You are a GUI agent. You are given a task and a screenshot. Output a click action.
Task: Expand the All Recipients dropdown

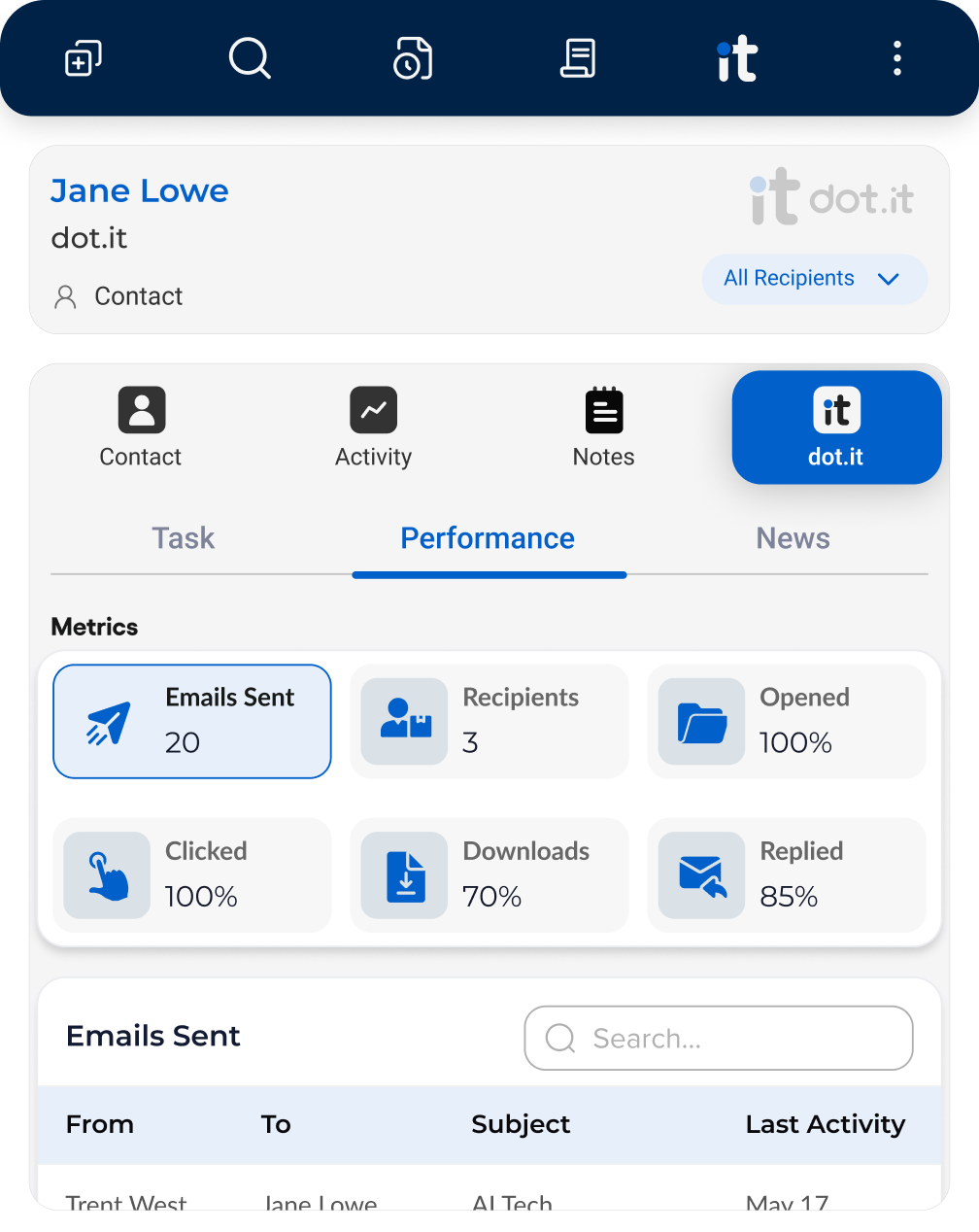[814, 279]
